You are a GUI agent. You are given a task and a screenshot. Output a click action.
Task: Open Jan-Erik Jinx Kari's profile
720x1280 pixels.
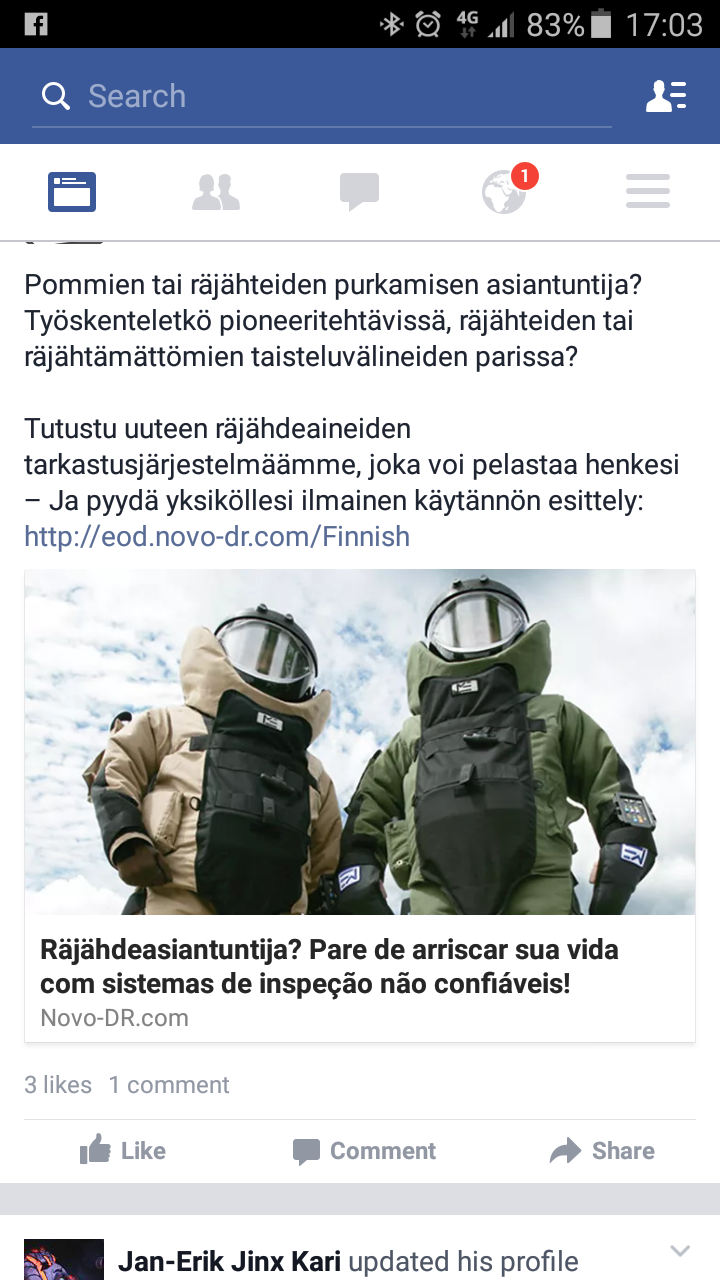click(229, 1262)
